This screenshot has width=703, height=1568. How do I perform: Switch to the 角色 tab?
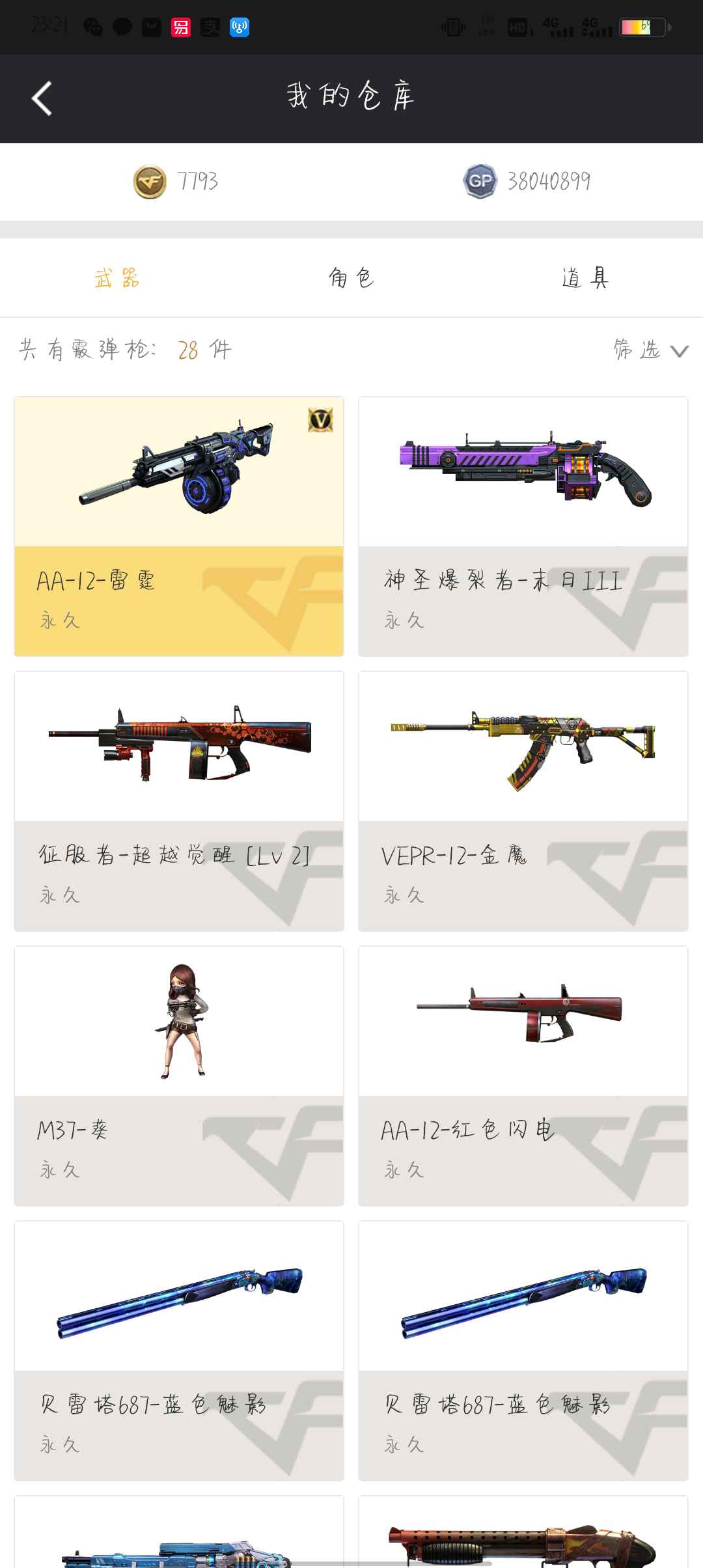[x=351, y=278]
